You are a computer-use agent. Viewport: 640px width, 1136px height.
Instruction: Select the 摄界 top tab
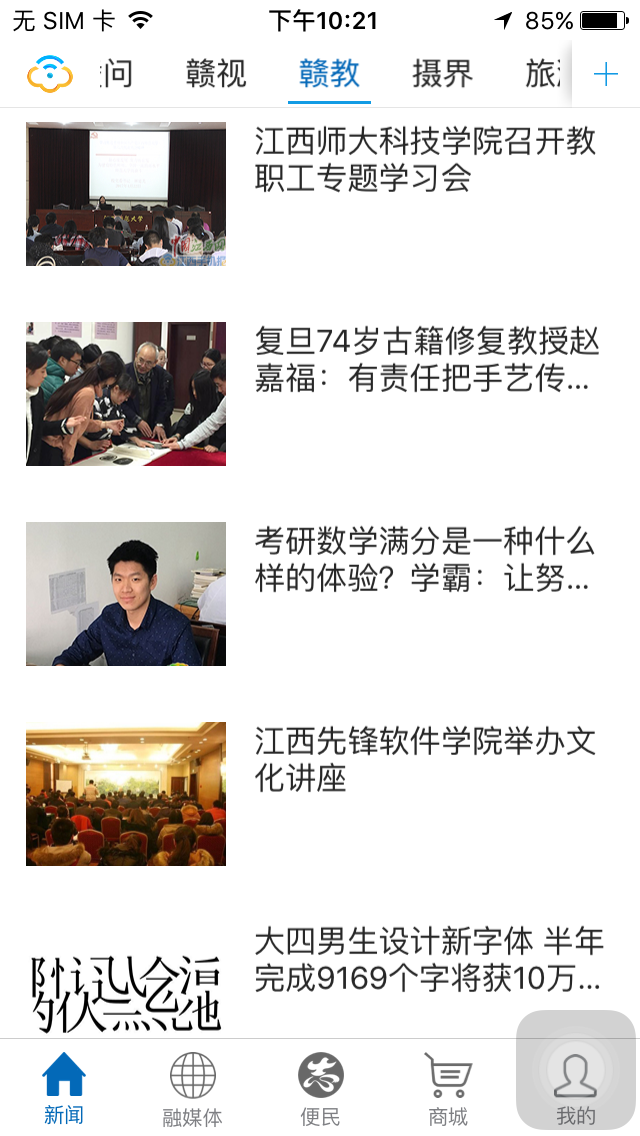point(442,73)
